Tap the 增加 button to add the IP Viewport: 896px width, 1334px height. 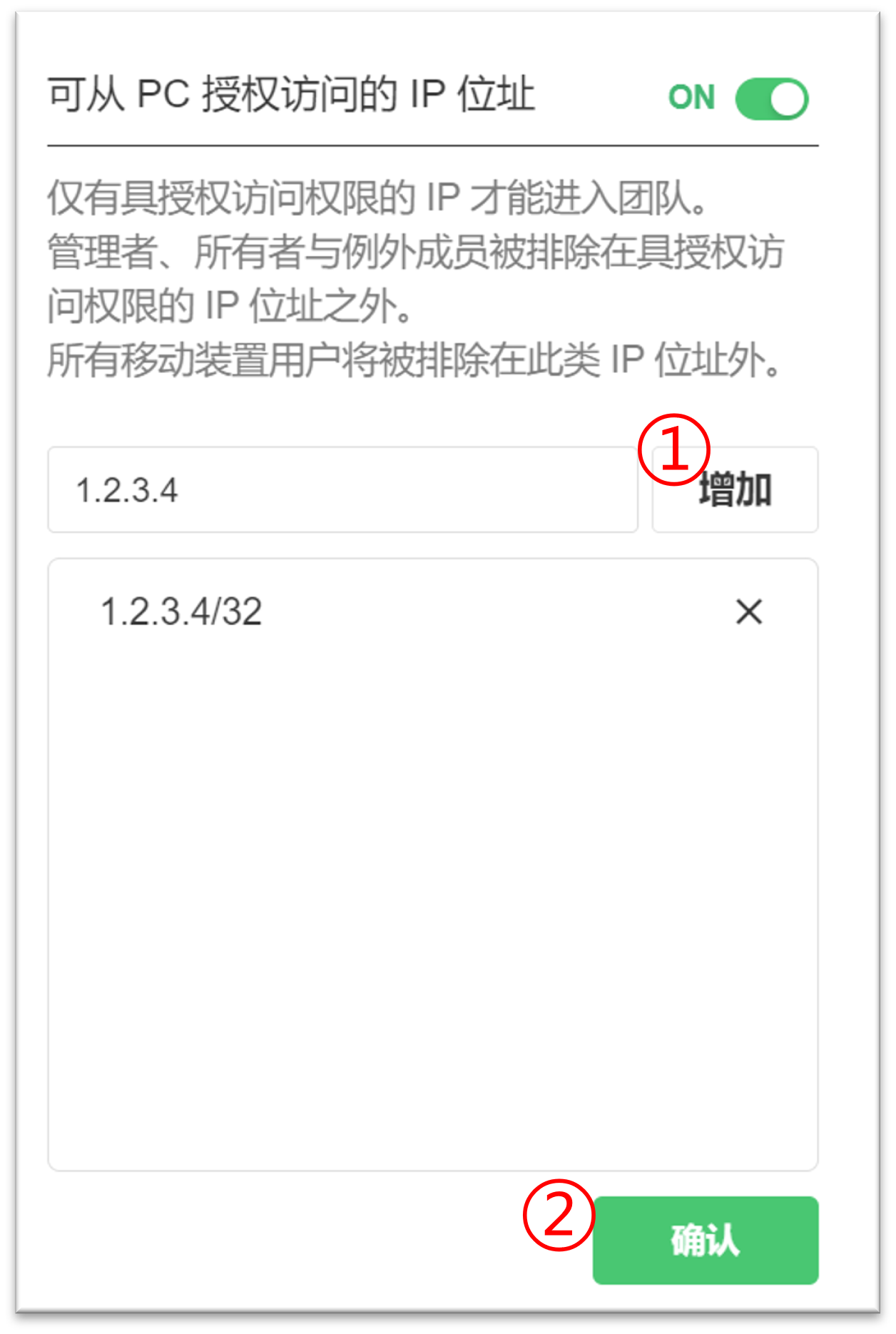coord(735,491)
